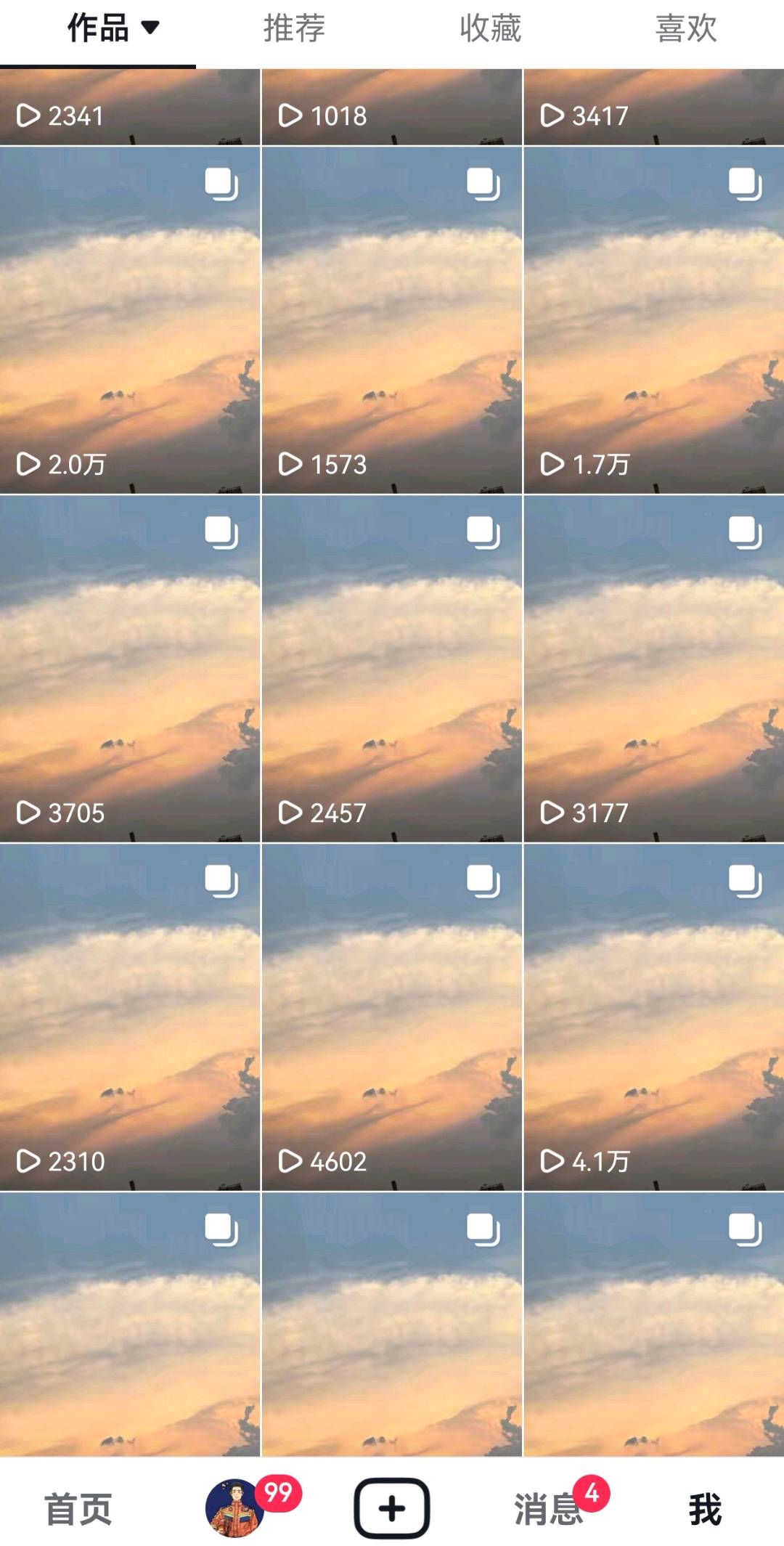Open the avatar tab with 99 badge
The height and width of the screenshot is (1546, 784).
coord(235,1509)
